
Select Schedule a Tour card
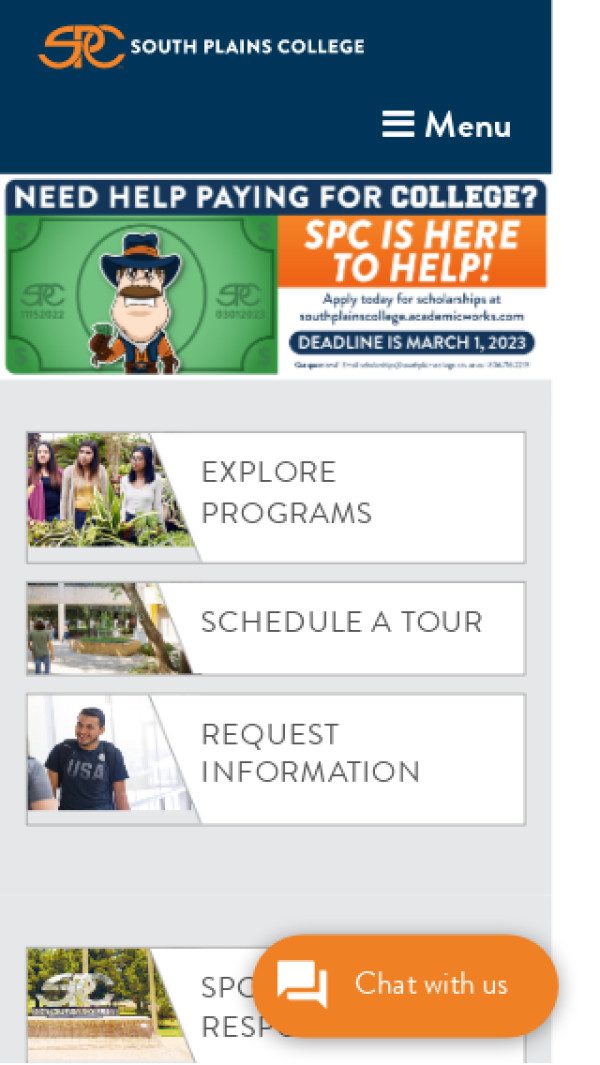pos(275,627)
